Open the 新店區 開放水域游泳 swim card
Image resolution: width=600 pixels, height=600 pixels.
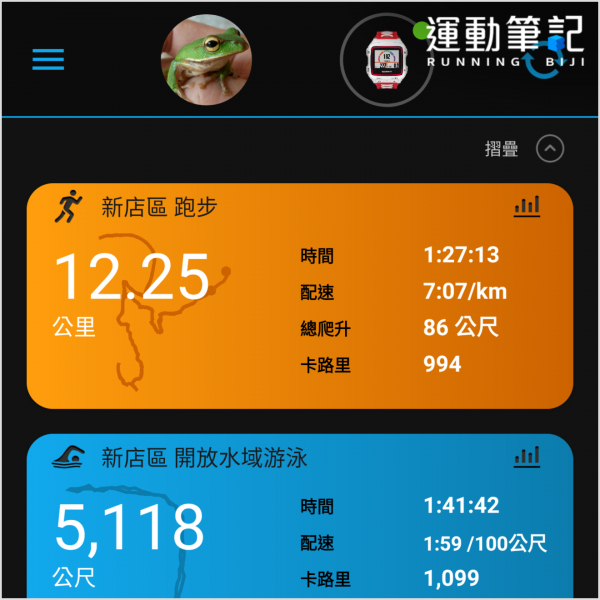(300, 520)
